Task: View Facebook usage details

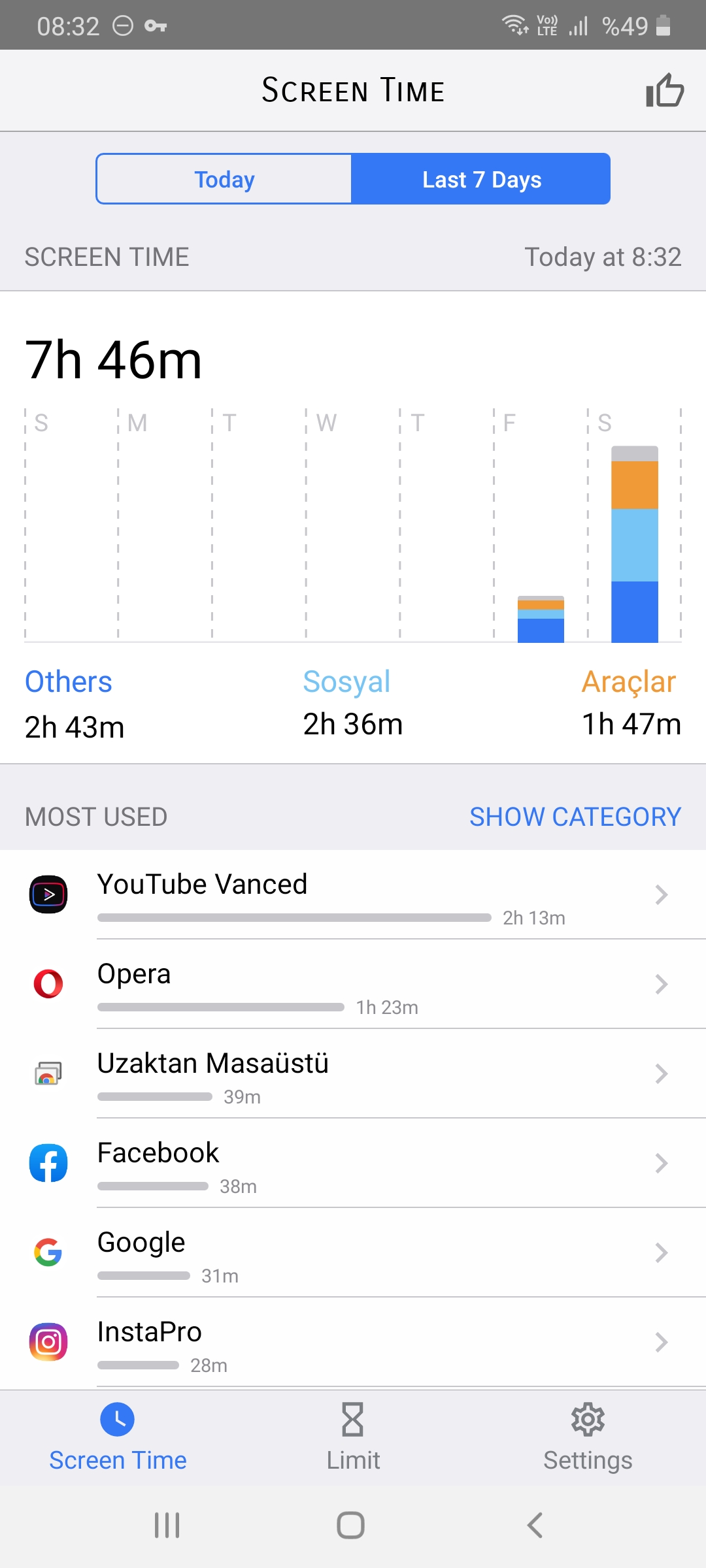Action: pyautogui.click(x=353, y=1163)
